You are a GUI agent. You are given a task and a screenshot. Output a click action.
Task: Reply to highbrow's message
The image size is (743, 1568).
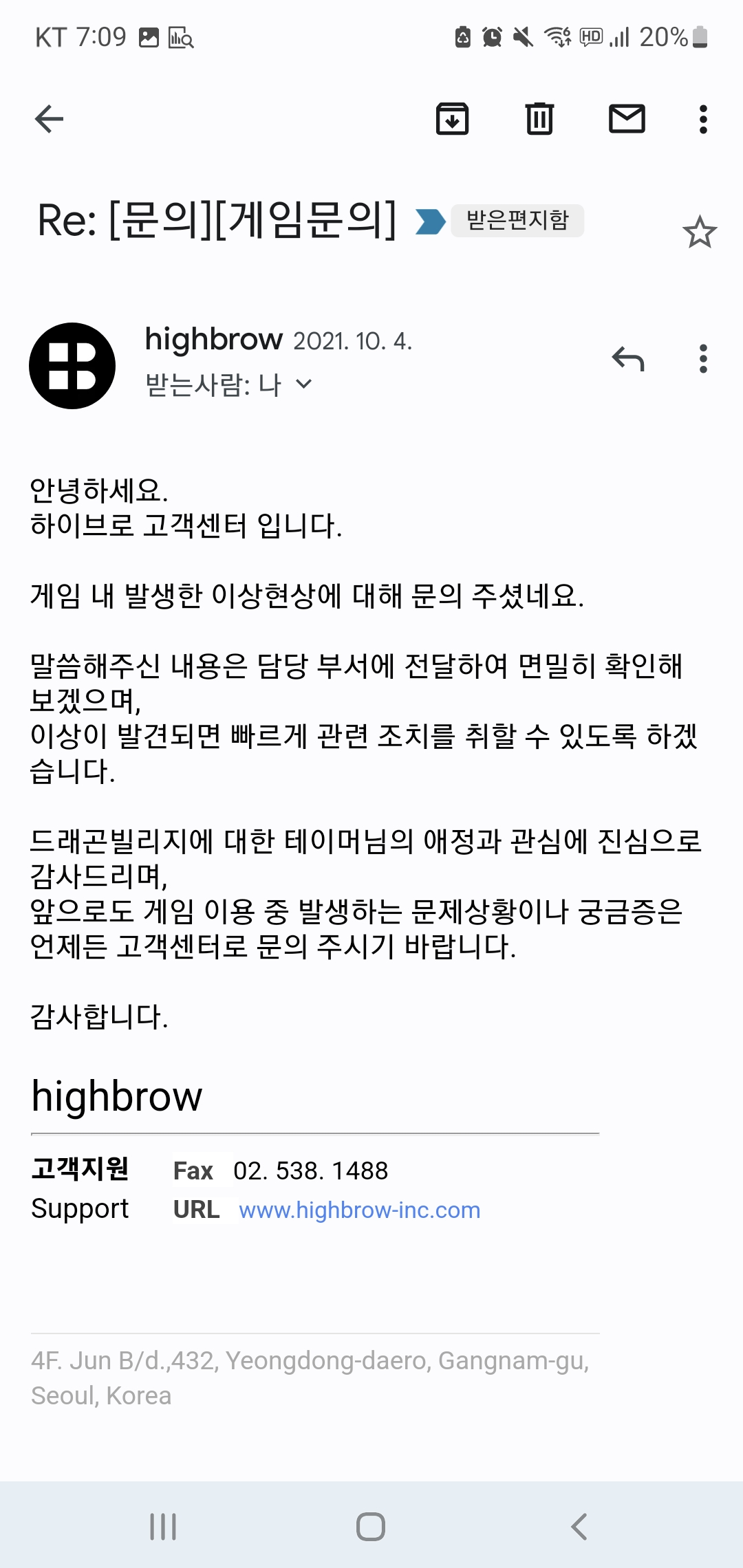click(628, 359)
